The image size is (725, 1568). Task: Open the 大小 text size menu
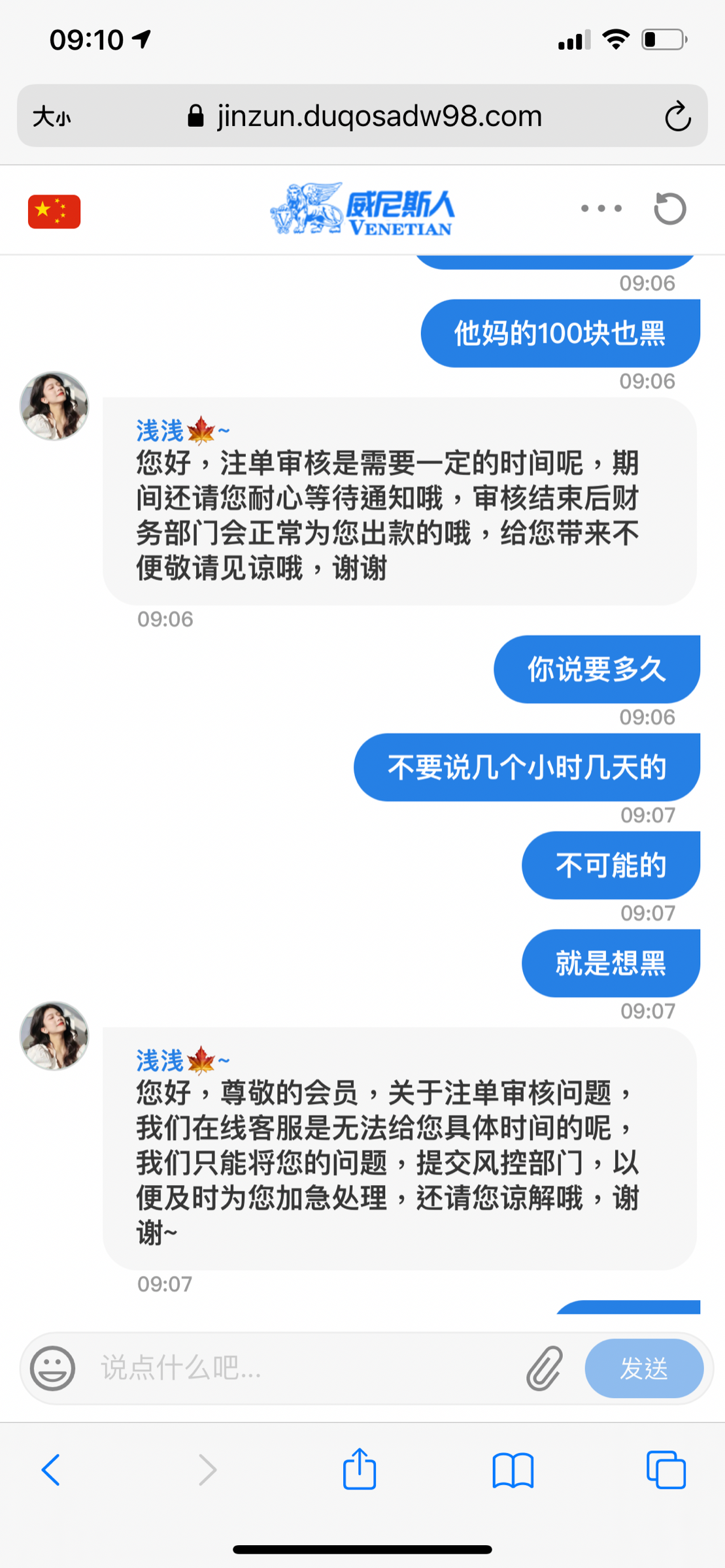click(x=52, y=117)
